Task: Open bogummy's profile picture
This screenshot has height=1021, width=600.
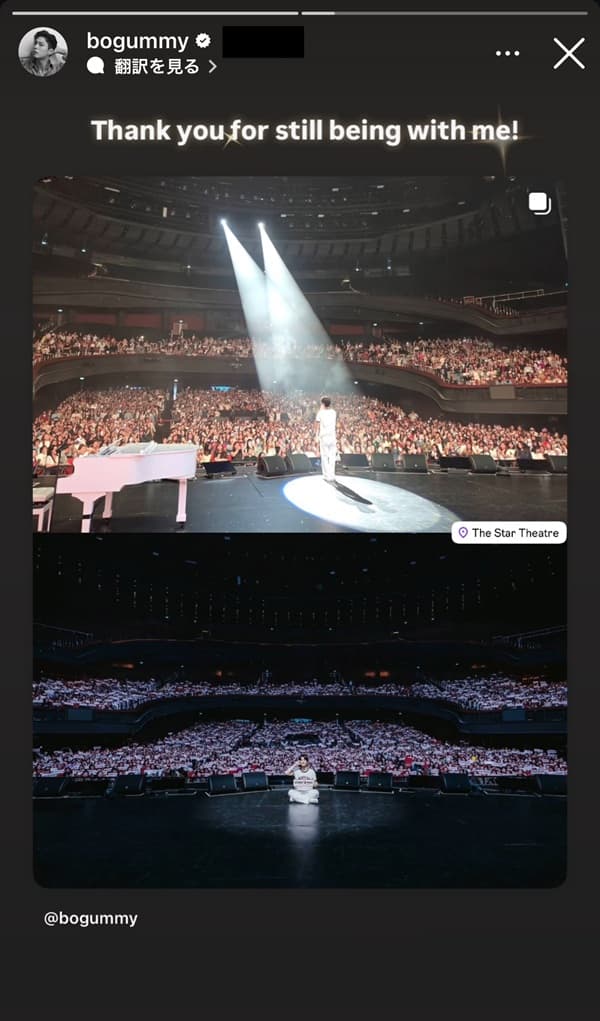Action: point(43,52)
